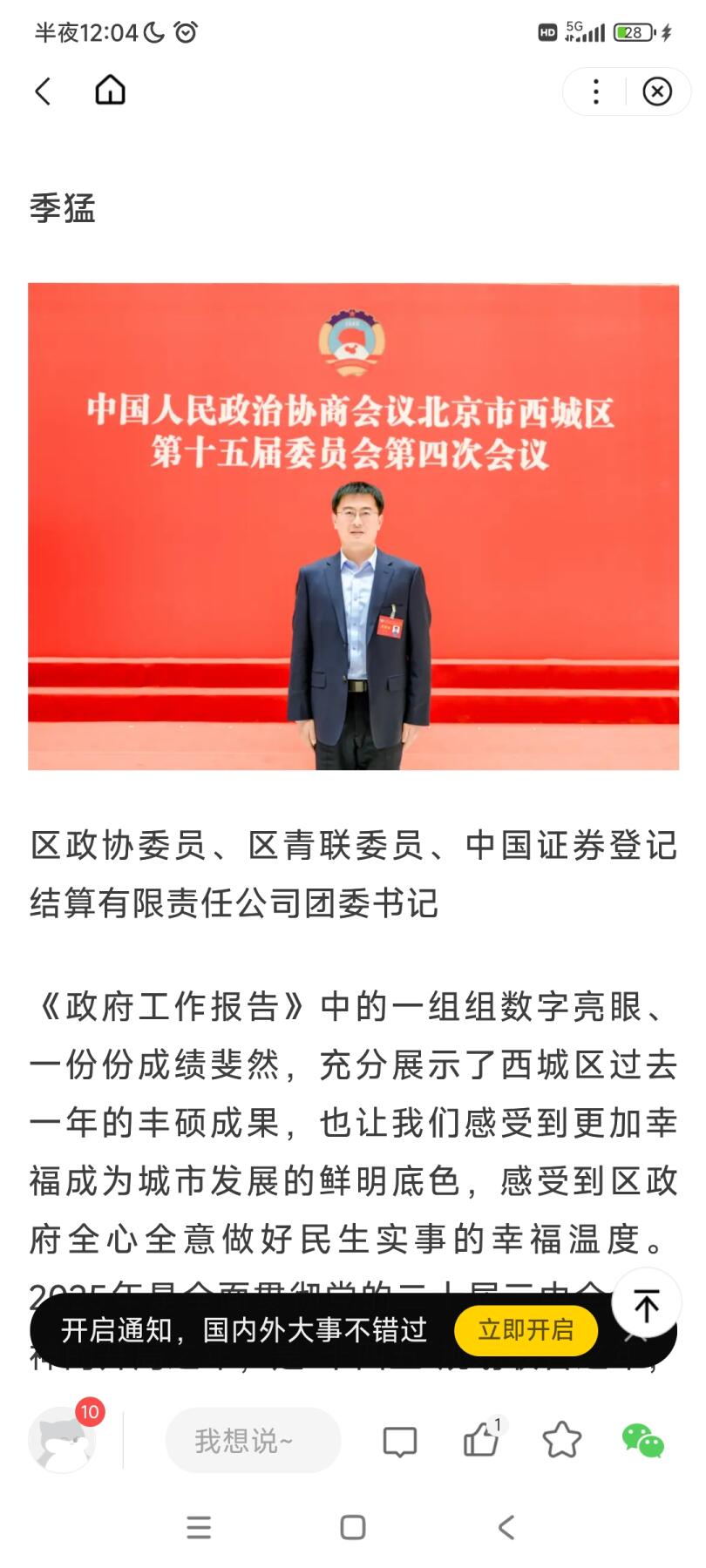This screenshot has width=706, height=1568.
Task: Tap the 我想说~ comment field
Action: click(253, 1441)
